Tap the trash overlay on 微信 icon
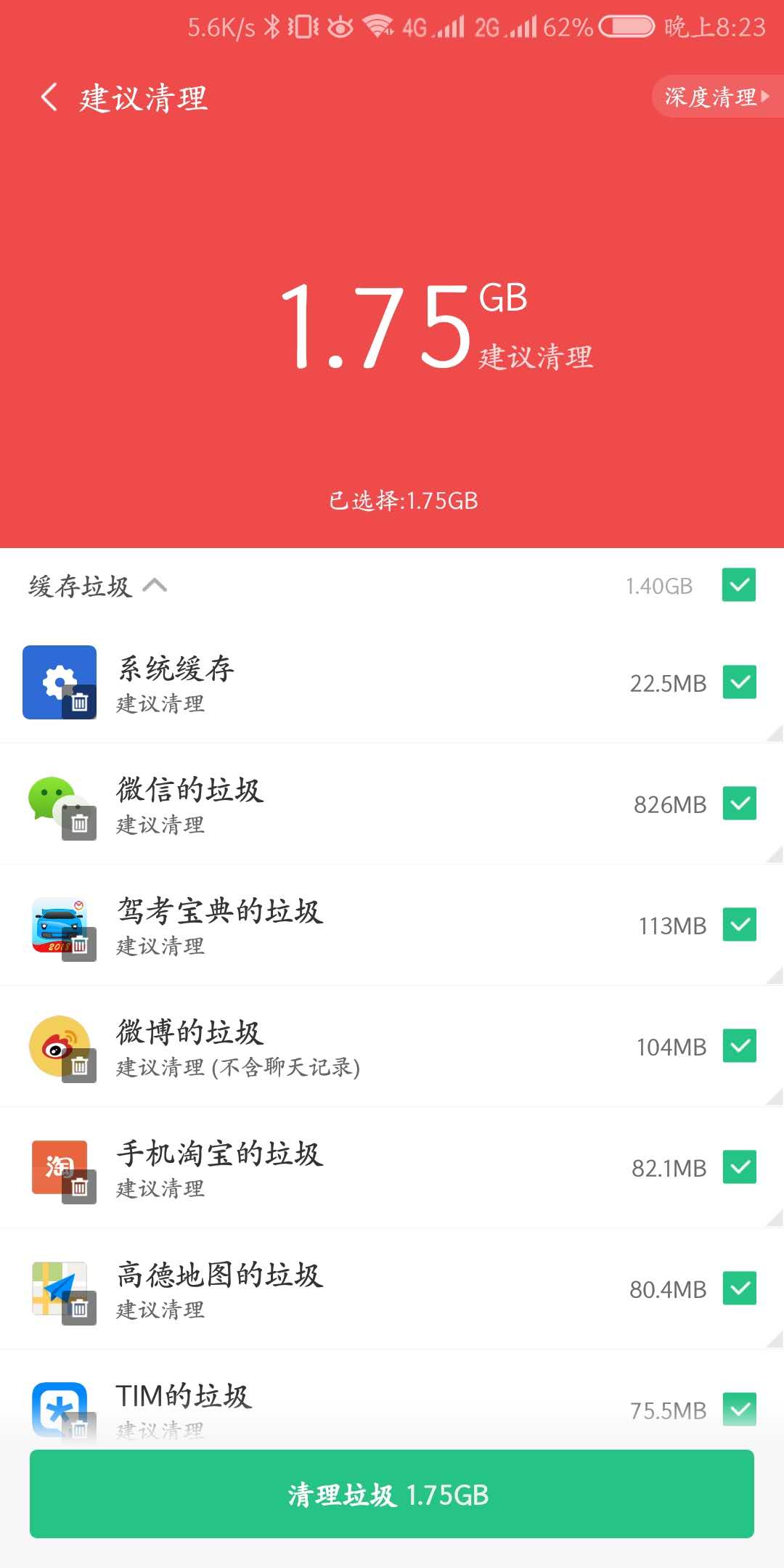The width and height of the screenshot is (784, 1568). (78, 823)
